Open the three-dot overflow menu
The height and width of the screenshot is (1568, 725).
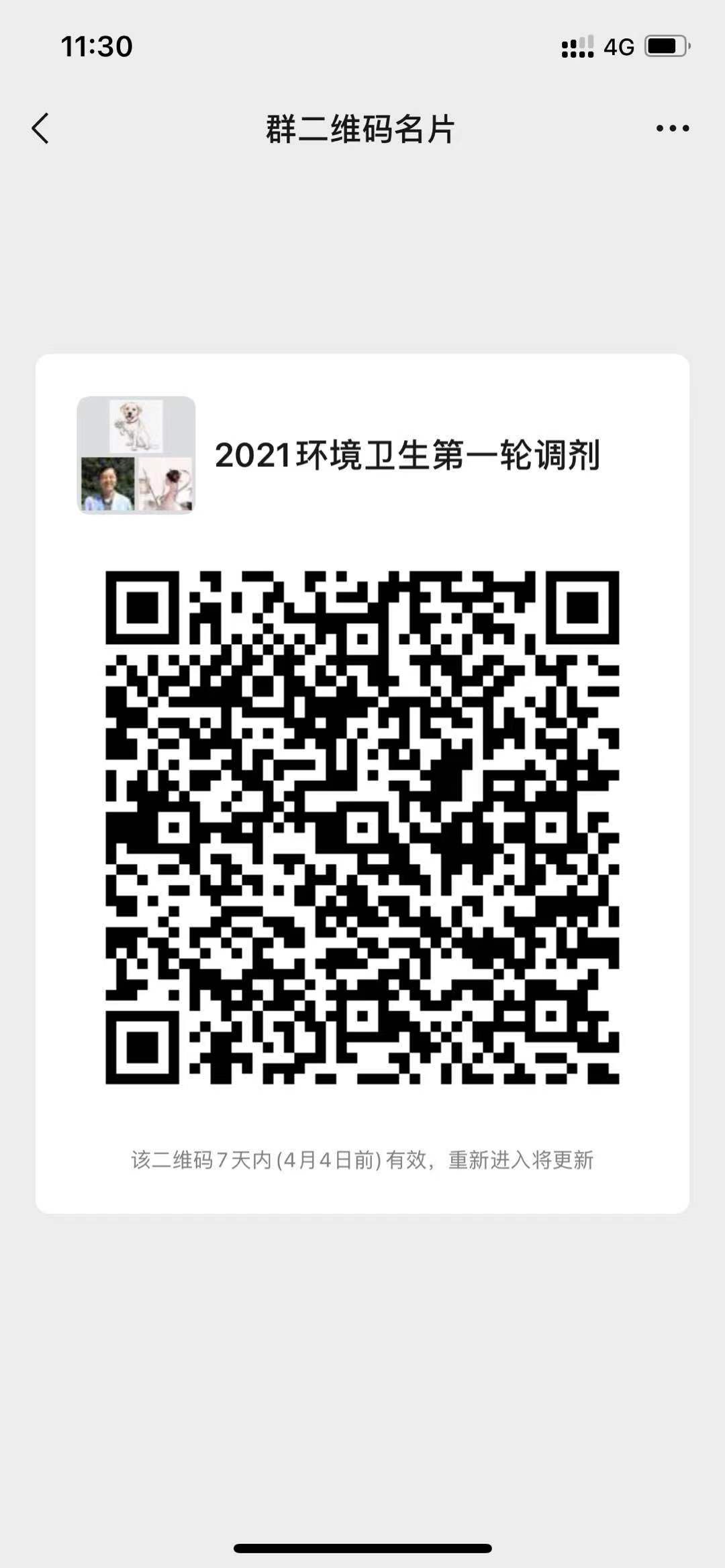(672, 128)
